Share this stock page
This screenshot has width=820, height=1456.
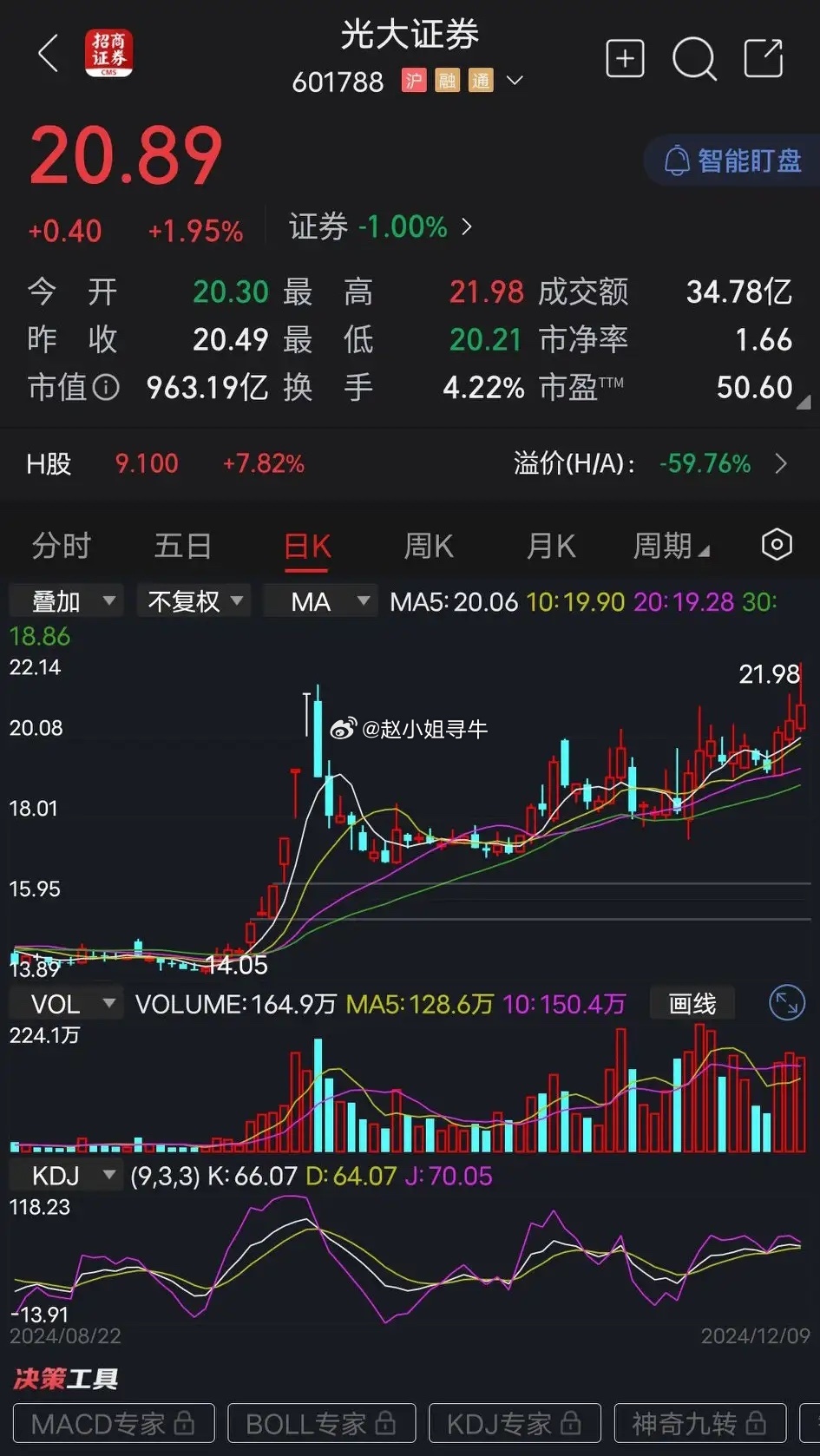click(764, 58)
